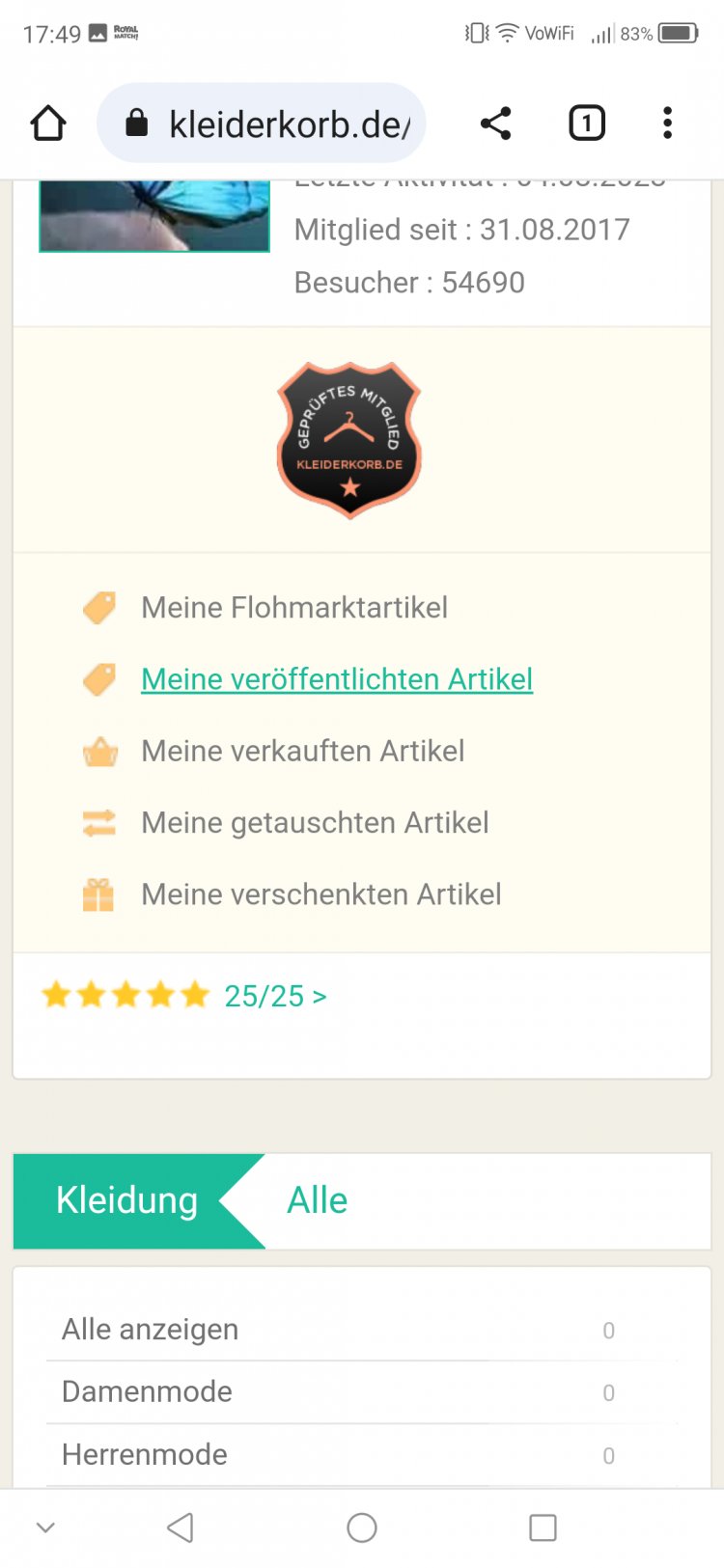Image resolution: width=724 pixels, height=1568 pixels.
Task: View Meine verkauften Artikel
Action: tap(302, 751)
